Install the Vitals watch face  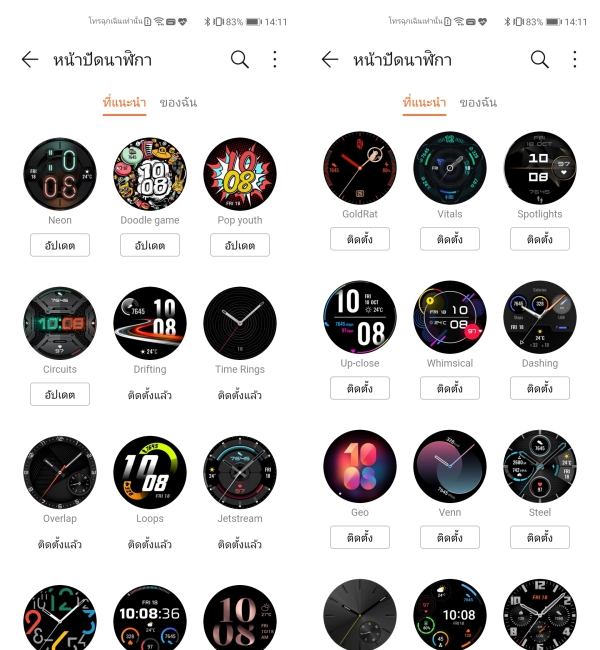[x=450, y=239]
